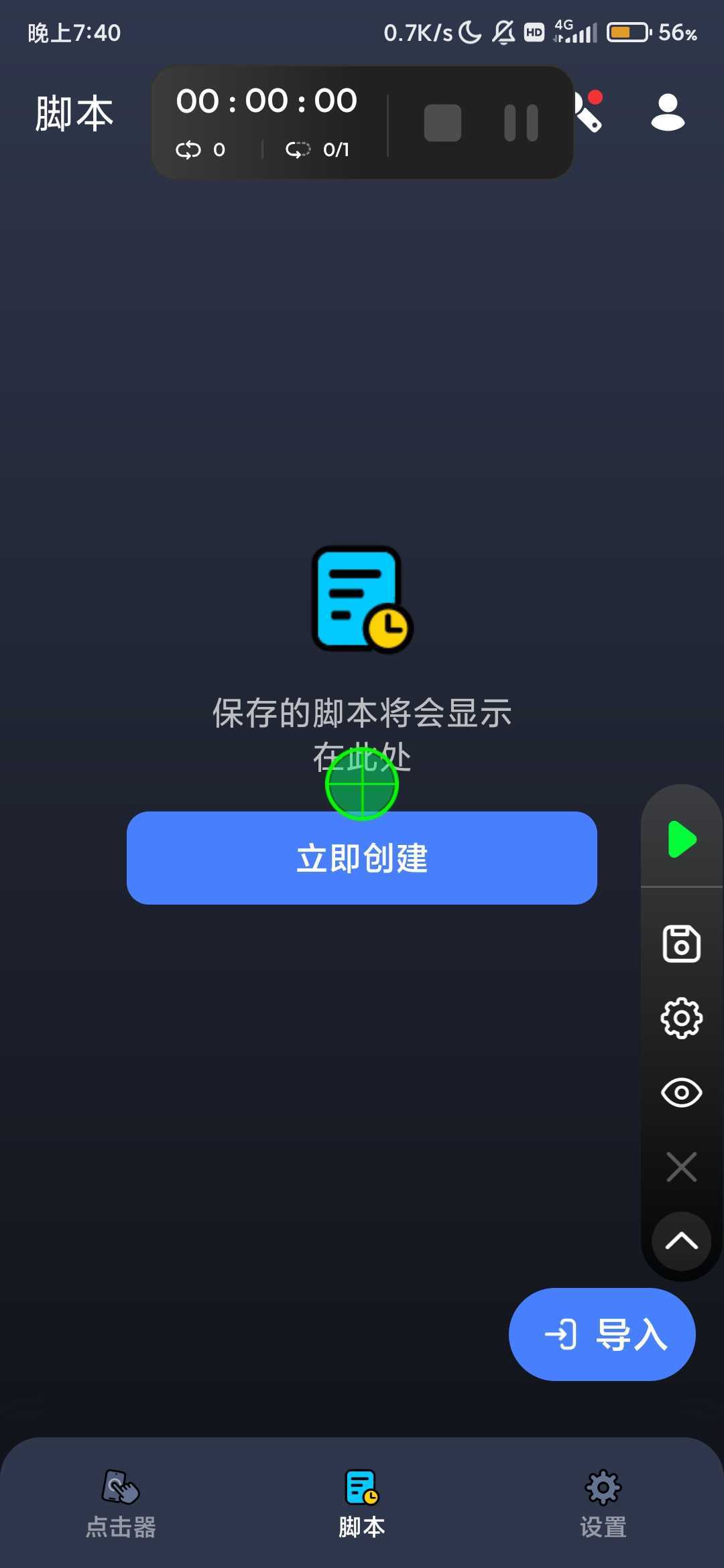Start playback with the green play button
The height and width of the screenshot is (1568, 724).
[682, 839]
